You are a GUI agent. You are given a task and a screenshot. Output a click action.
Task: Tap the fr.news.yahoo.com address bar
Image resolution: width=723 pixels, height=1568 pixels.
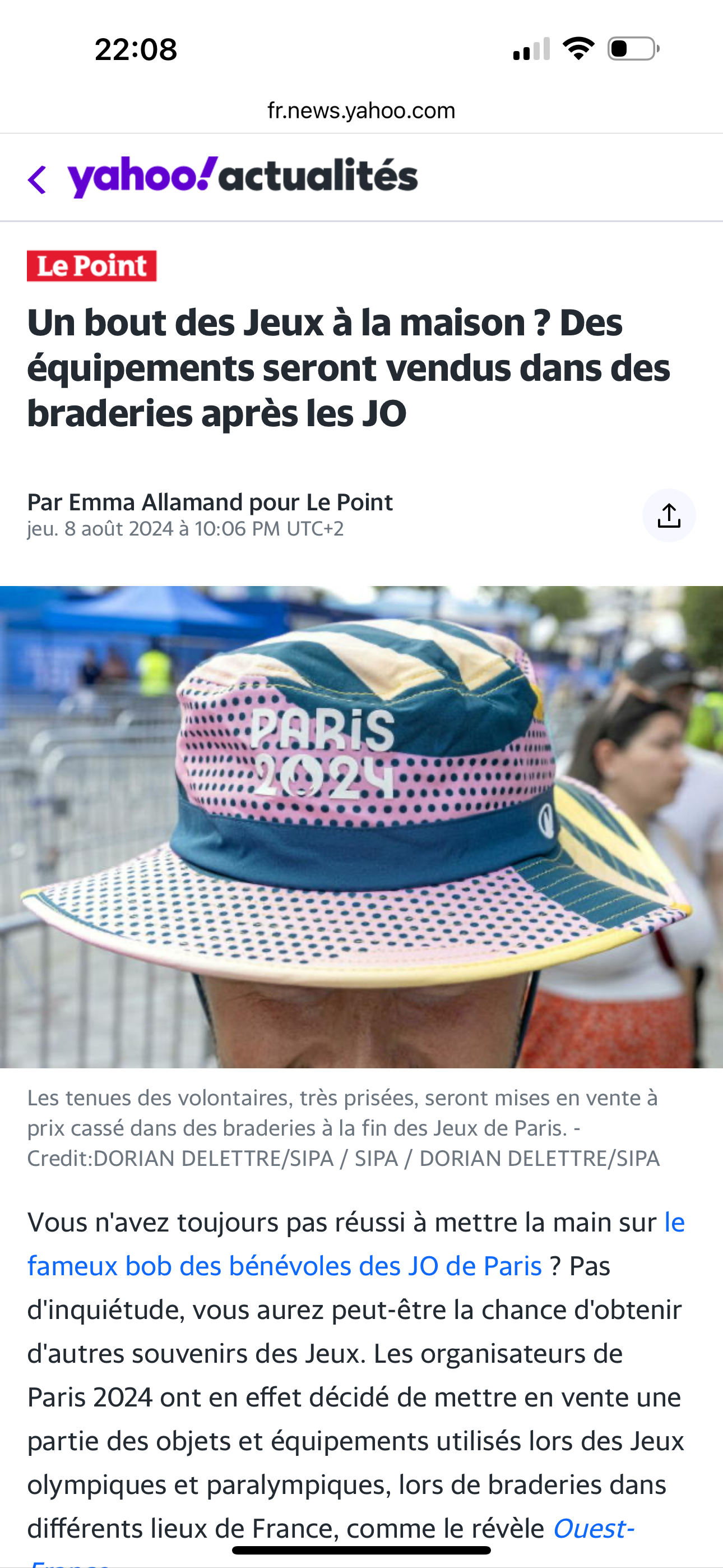[x=361, y=111]
